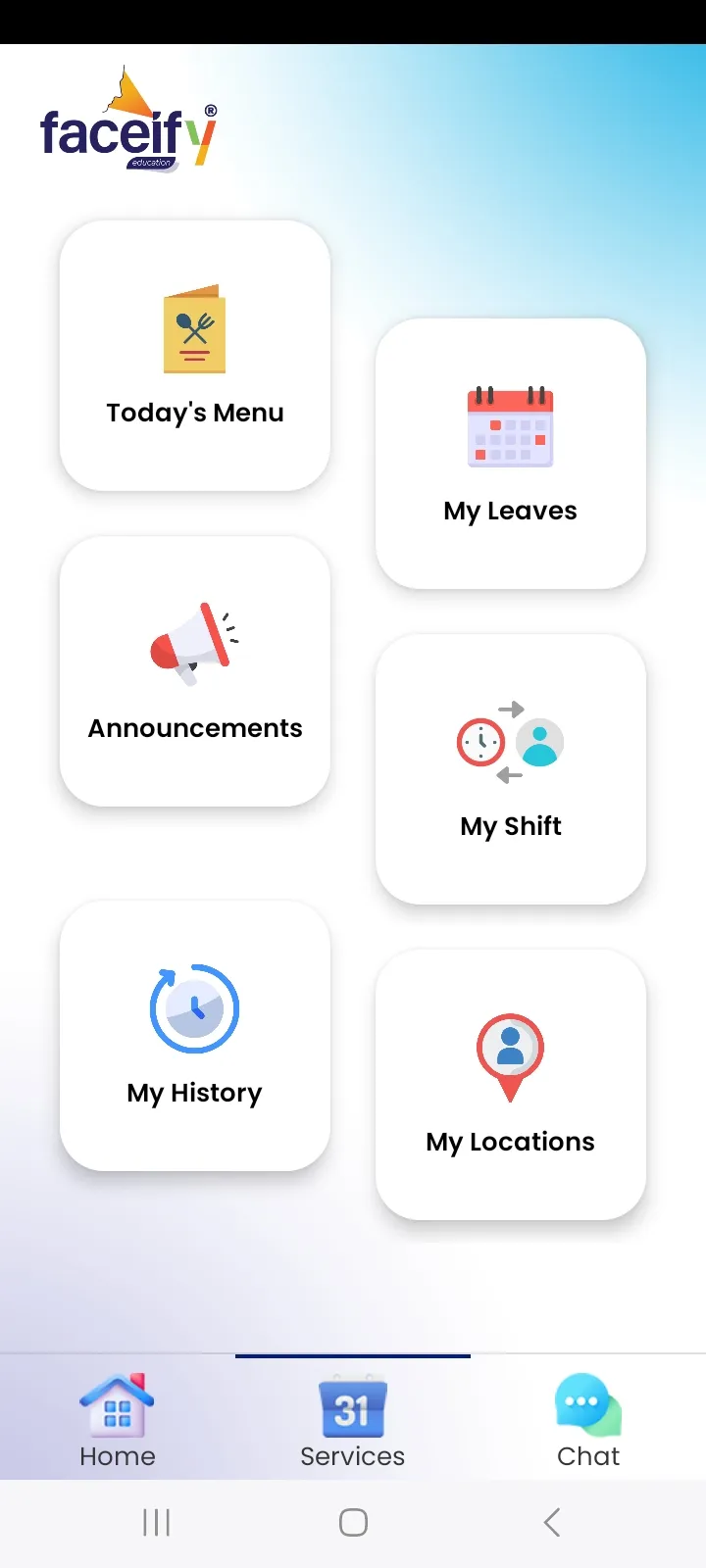Screen dimensions: 706x1568
Task: Open Today's Menu card icon
Action: (x=194, y=330)
